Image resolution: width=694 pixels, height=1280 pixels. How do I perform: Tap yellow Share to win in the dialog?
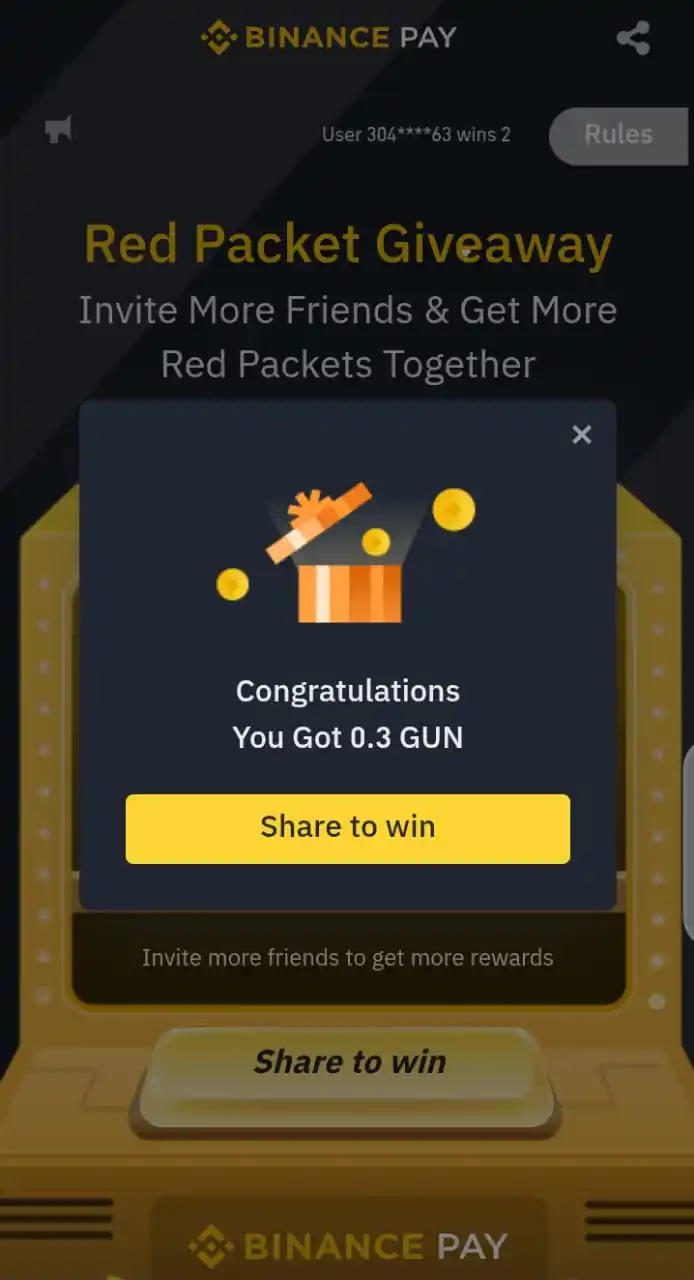347,828
